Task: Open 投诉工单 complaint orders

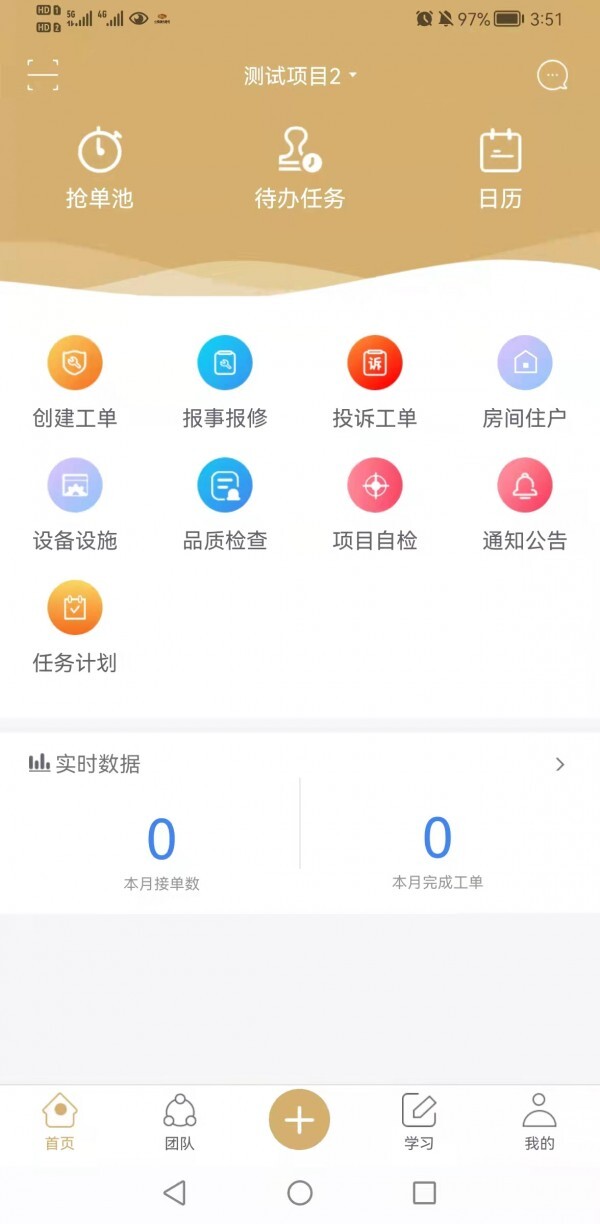Action: (x=375, y=382)
